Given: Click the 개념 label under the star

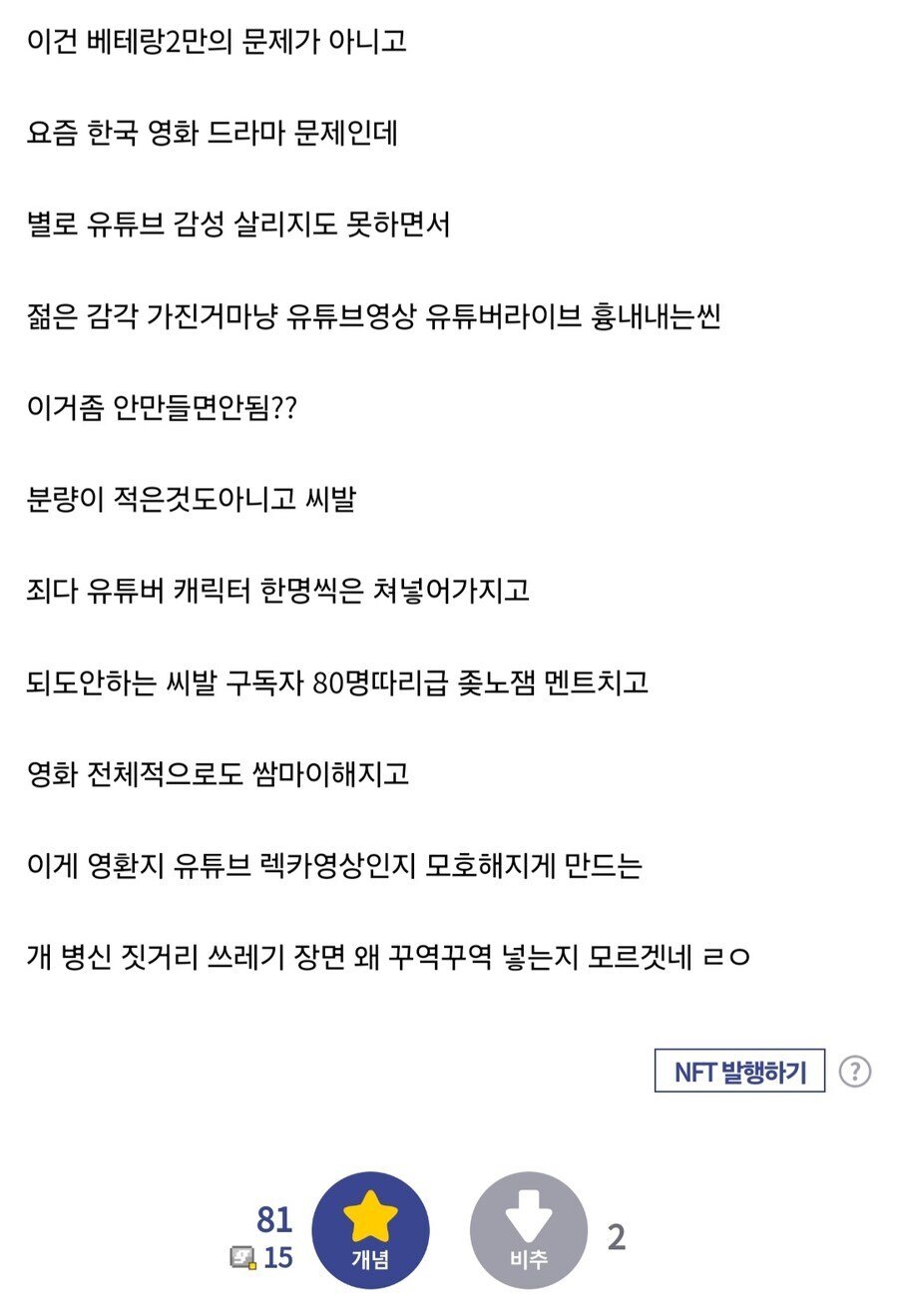Looking at the screenshot, I should tap(372, 1259).
